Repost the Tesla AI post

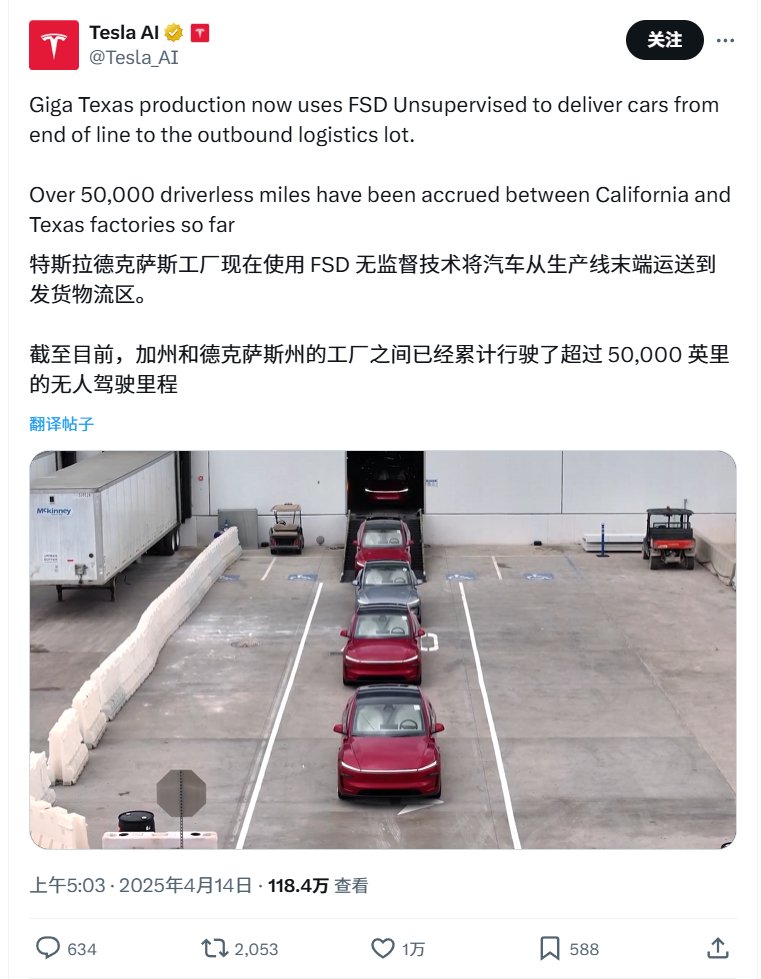point(215,948)
